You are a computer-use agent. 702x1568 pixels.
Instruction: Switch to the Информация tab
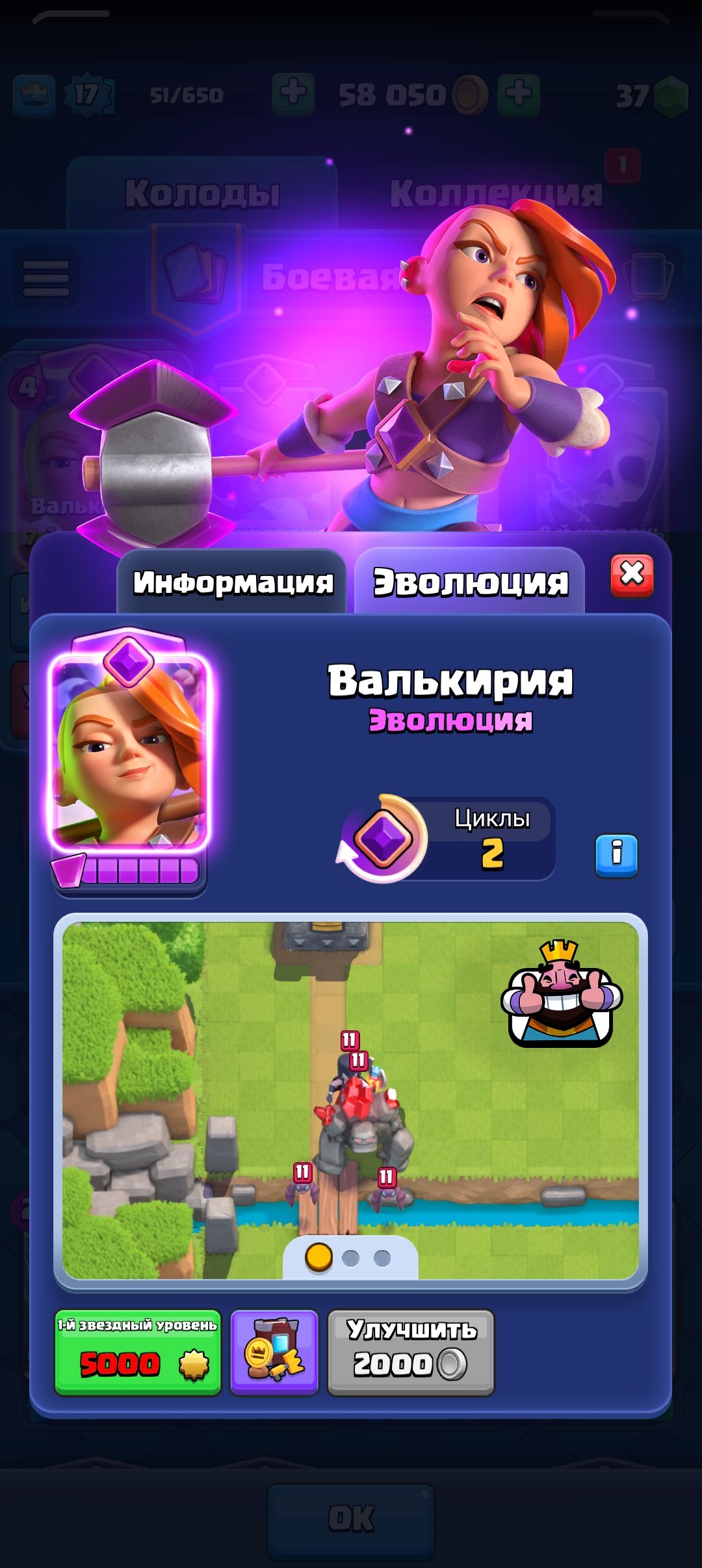click(x=232, y=582)
